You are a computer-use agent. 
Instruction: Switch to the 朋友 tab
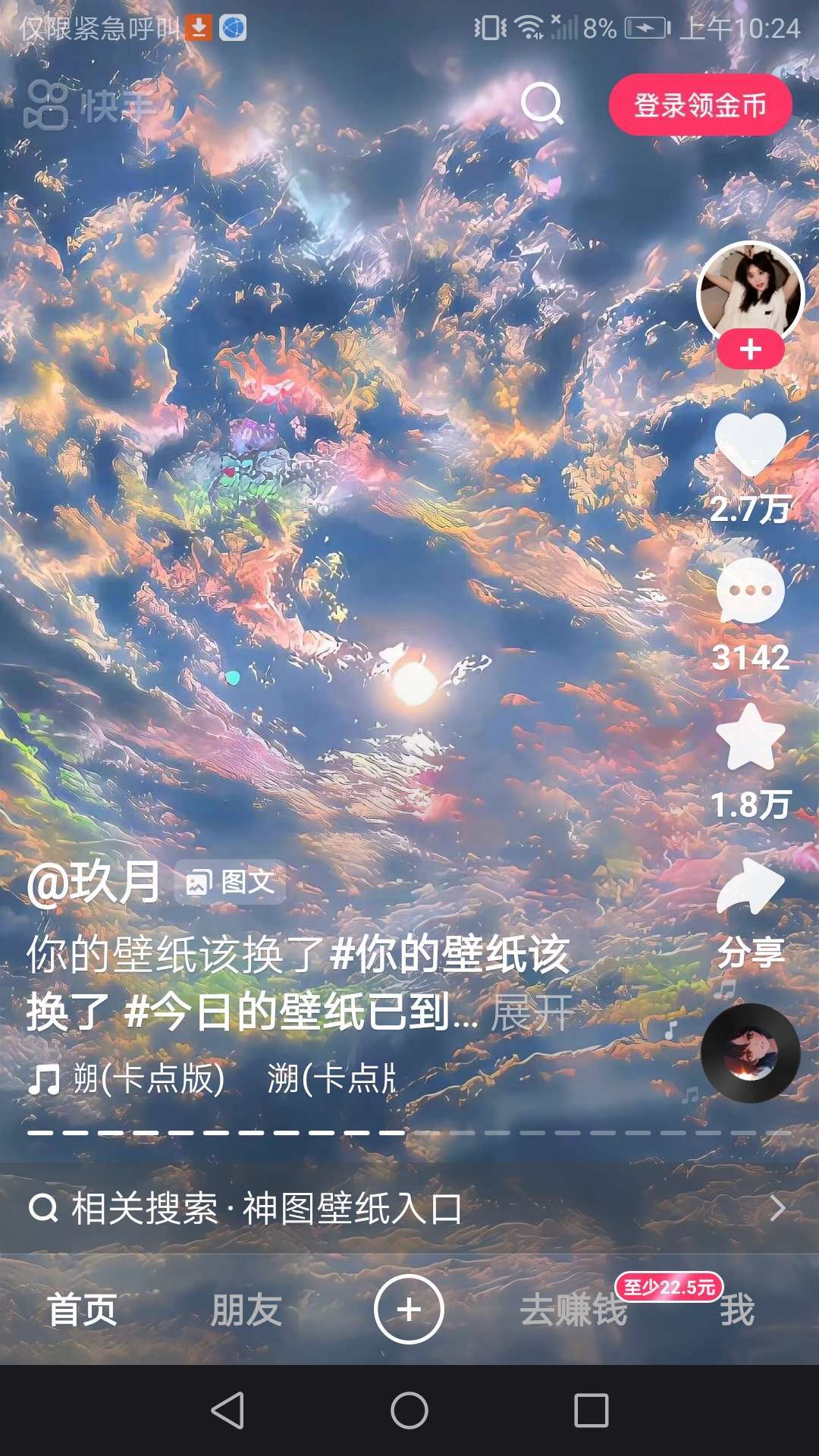(x=246, y=1310)
